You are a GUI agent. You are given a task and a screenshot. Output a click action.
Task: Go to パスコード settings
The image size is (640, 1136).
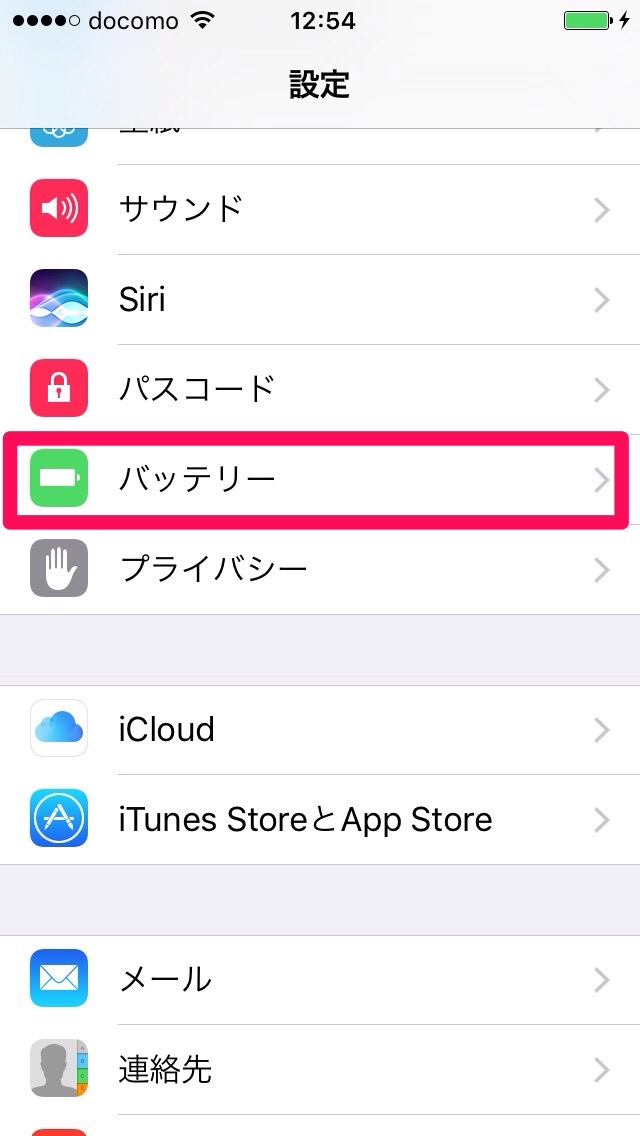tap(320, 389)
